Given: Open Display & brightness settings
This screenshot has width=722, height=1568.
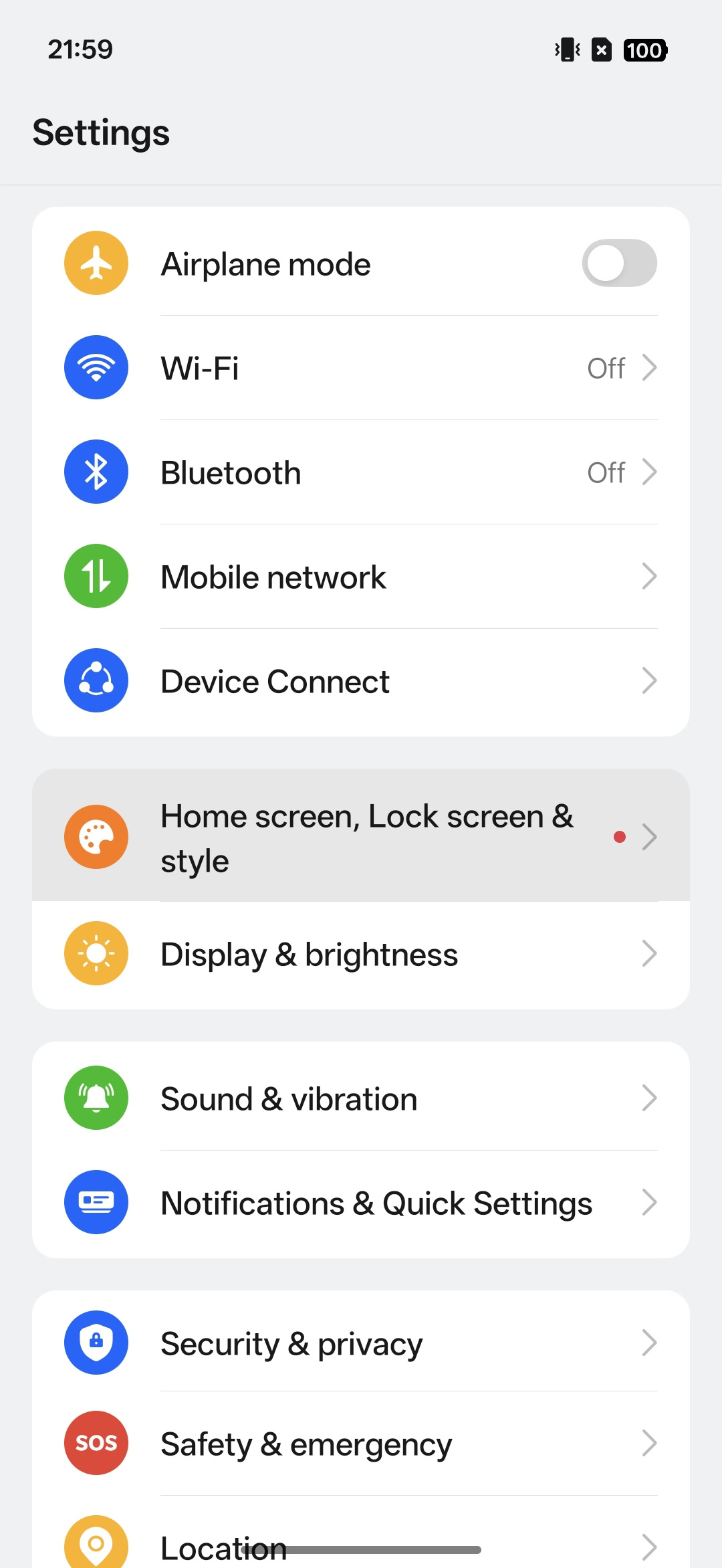Looking at the screenshot, I should (x=361, y=954).
